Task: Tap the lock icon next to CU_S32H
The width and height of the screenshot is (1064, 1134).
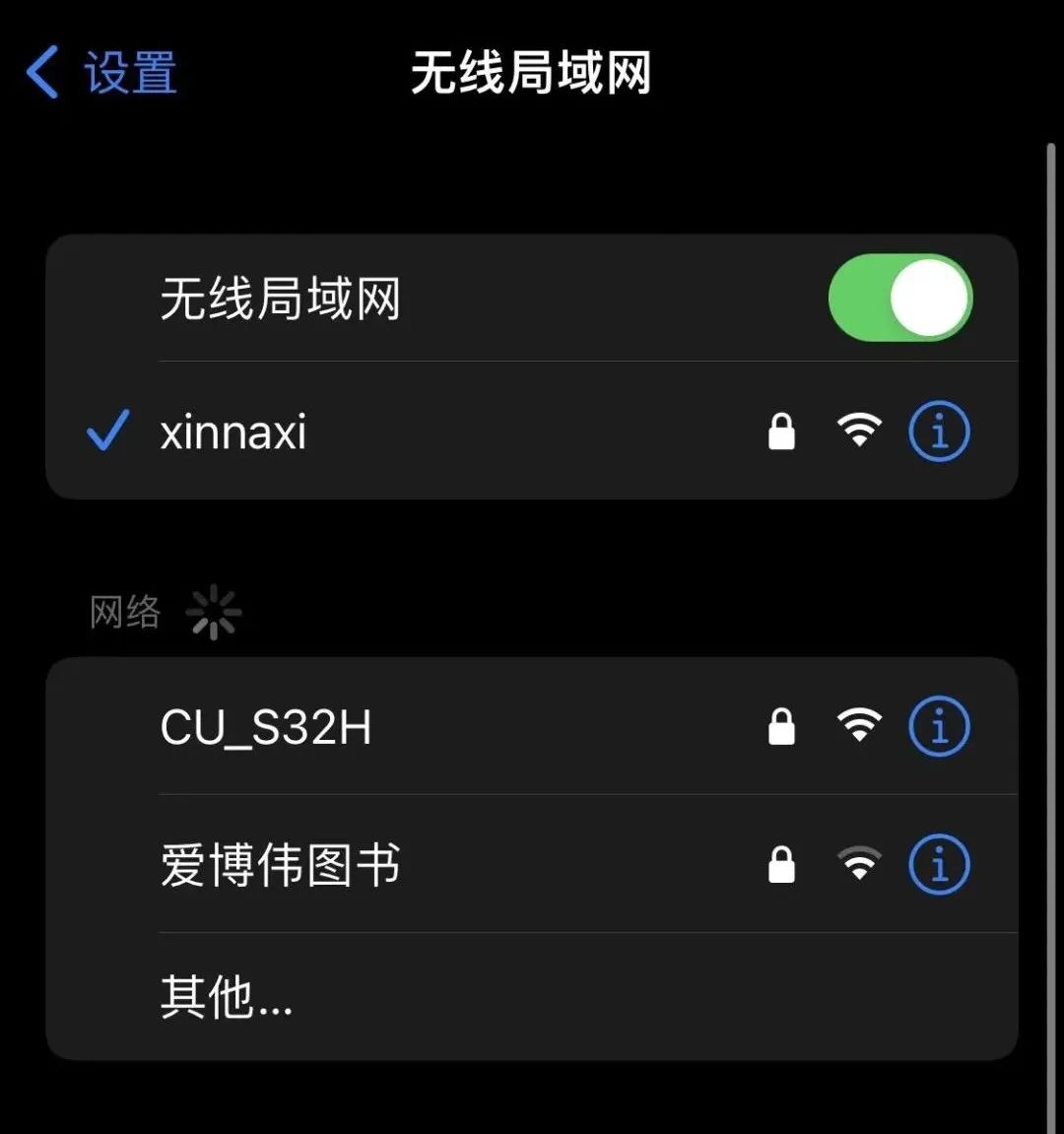Action: [x=781, y=727]
